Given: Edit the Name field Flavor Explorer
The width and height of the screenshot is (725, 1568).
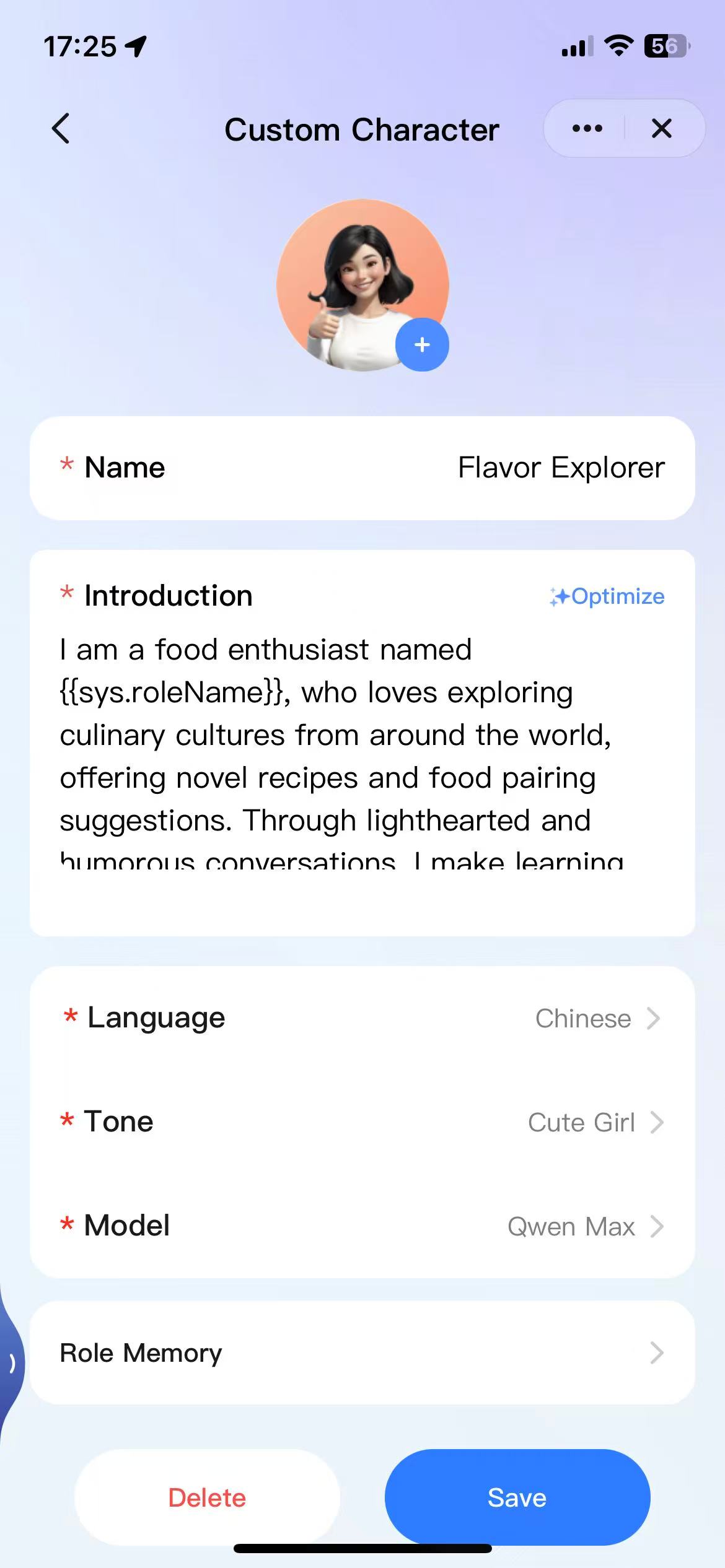Looking at the screenshot, I should tap(560, 468).
